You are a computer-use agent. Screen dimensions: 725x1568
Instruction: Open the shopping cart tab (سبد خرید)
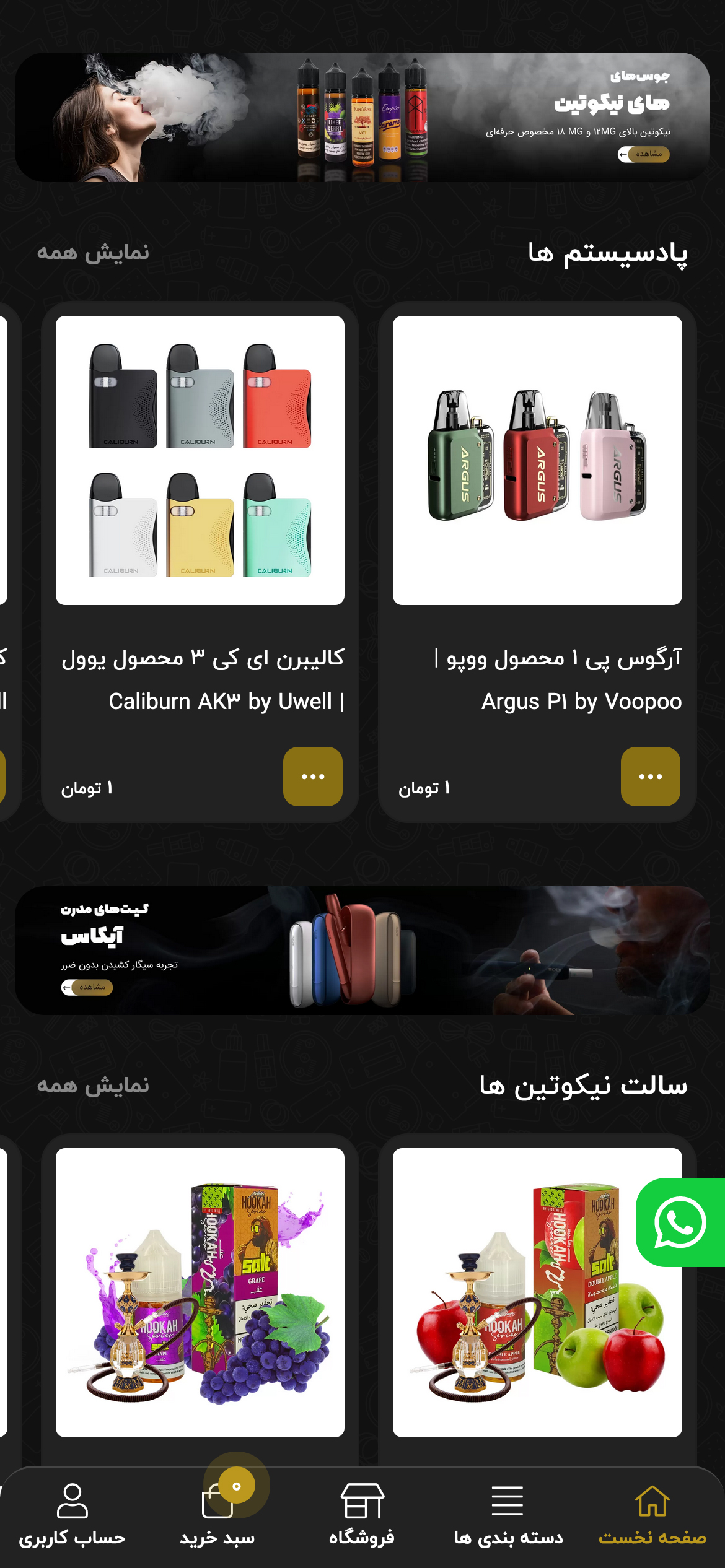coord(217,1515)
